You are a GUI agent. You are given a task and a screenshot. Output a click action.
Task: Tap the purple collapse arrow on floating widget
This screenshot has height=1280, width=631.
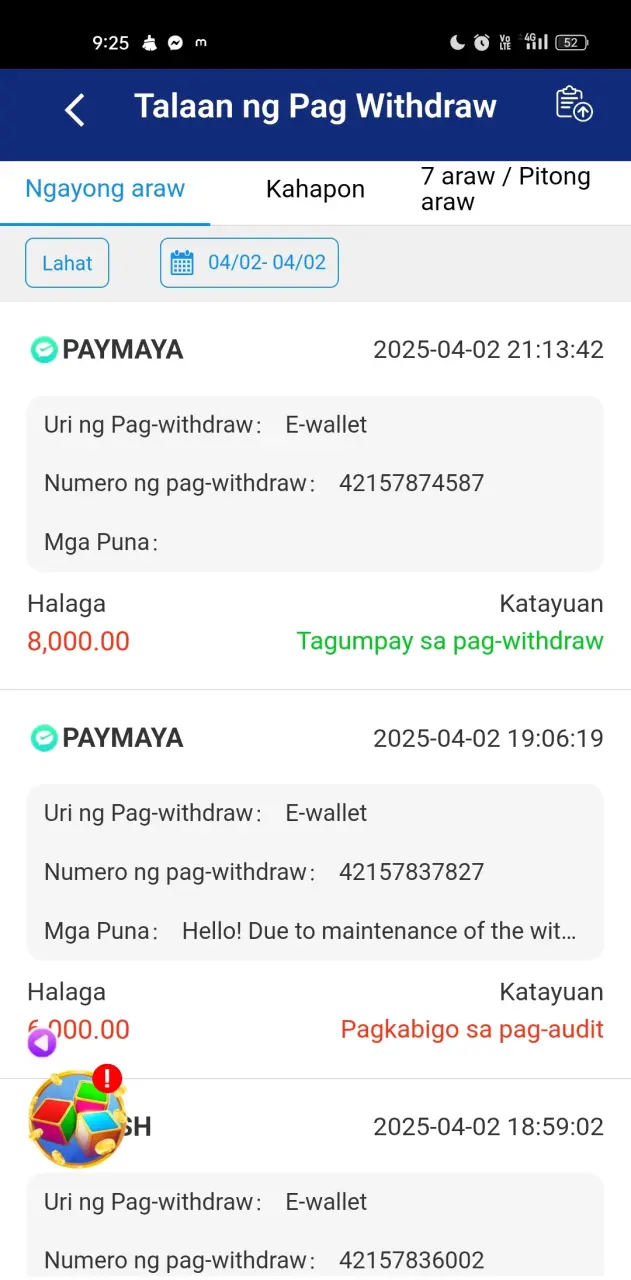pos(42,1044)
